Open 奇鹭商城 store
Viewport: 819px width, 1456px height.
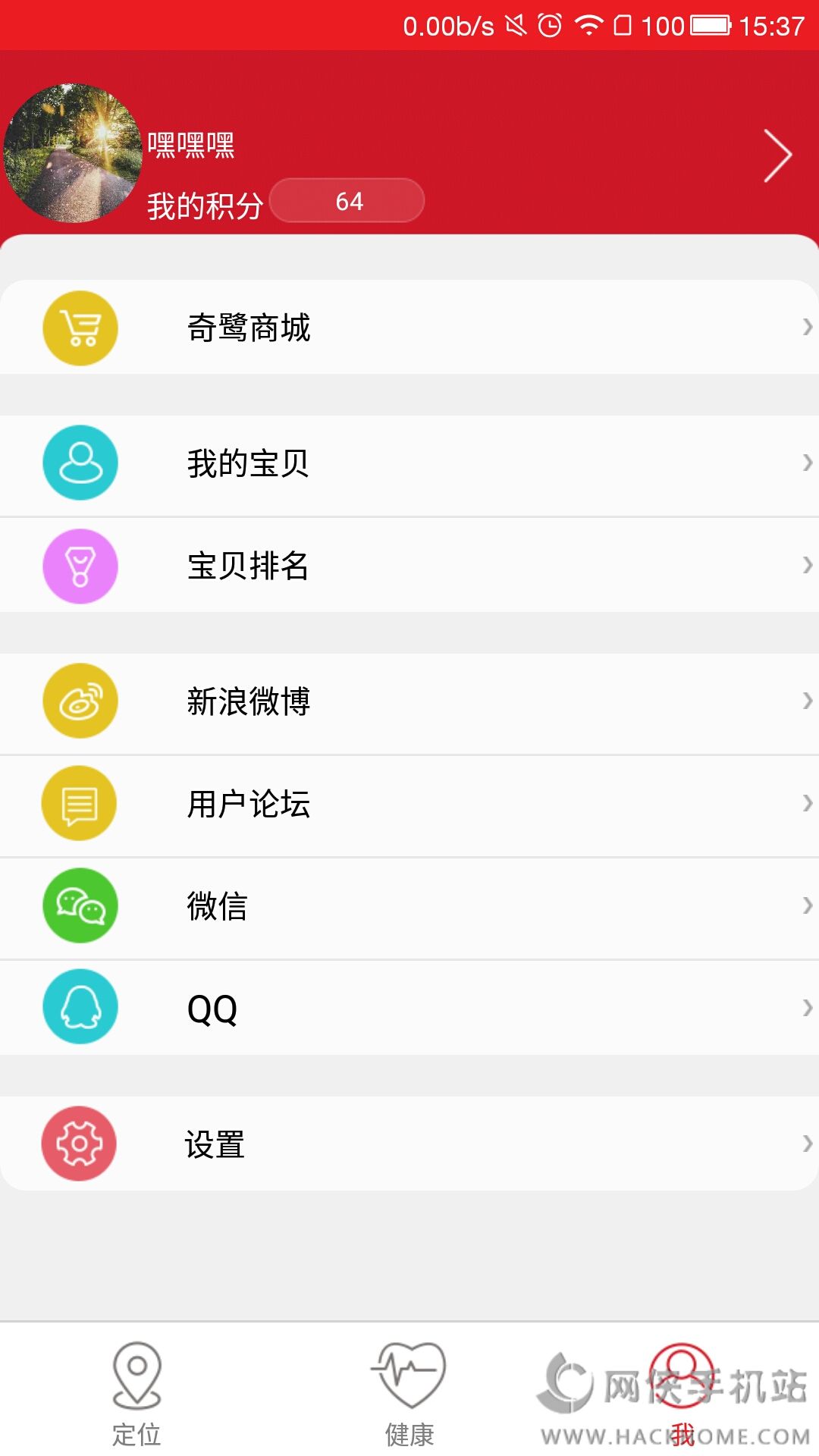409,328
